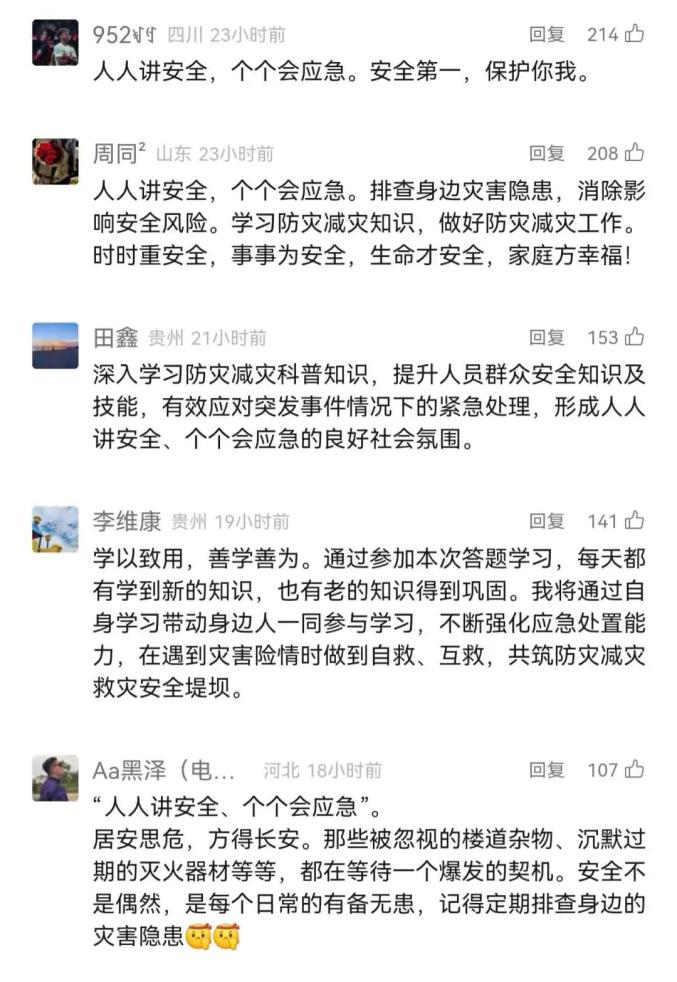
Task: Tap 李维康's profile avatar
Action: click(x=55, y=529)
